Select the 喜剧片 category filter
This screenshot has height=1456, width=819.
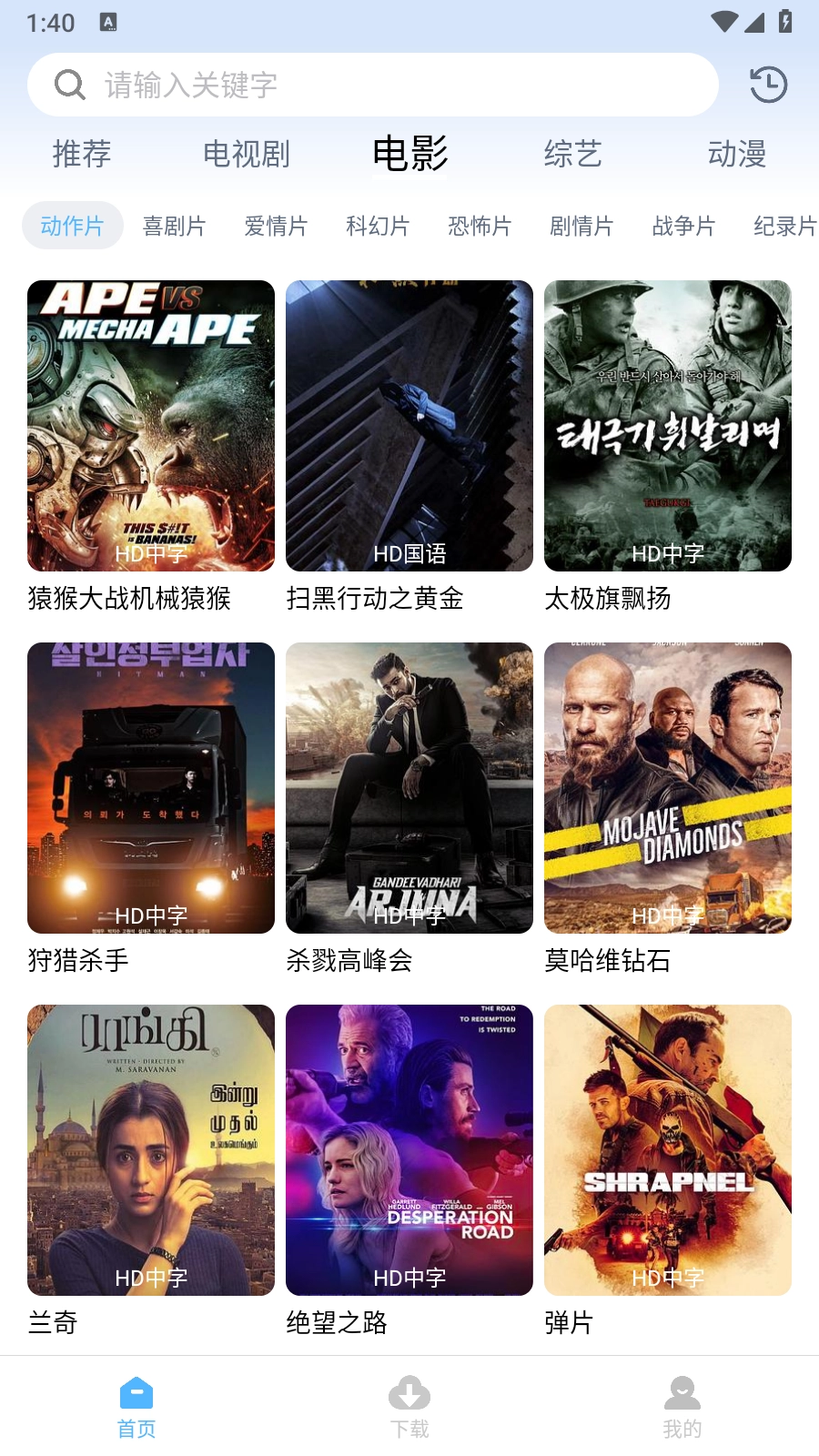coord(174,226)
